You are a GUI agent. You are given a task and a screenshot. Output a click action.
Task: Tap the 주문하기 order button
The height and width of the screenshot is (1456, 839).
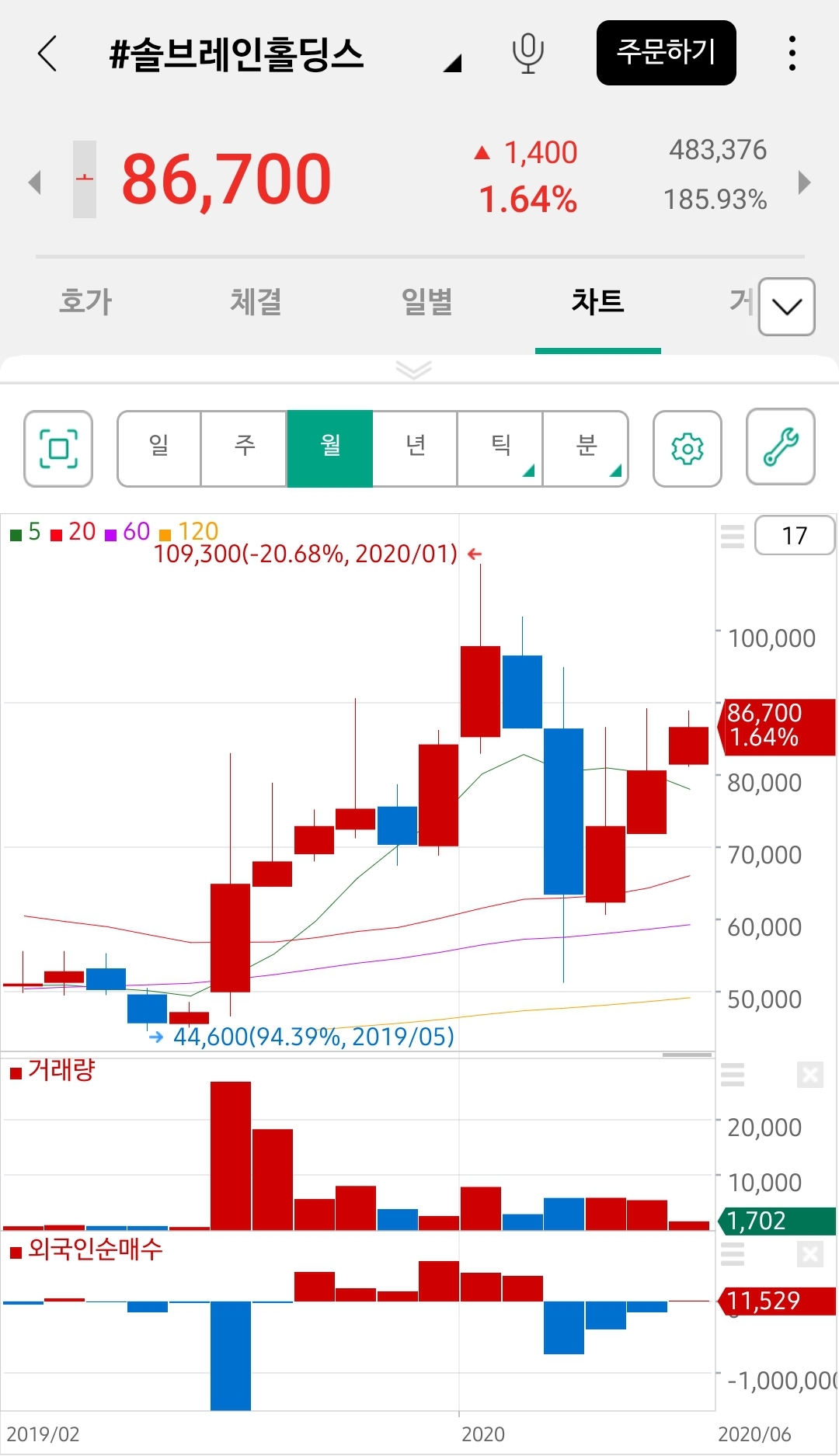pyautogui.click(x=666, y=53)
